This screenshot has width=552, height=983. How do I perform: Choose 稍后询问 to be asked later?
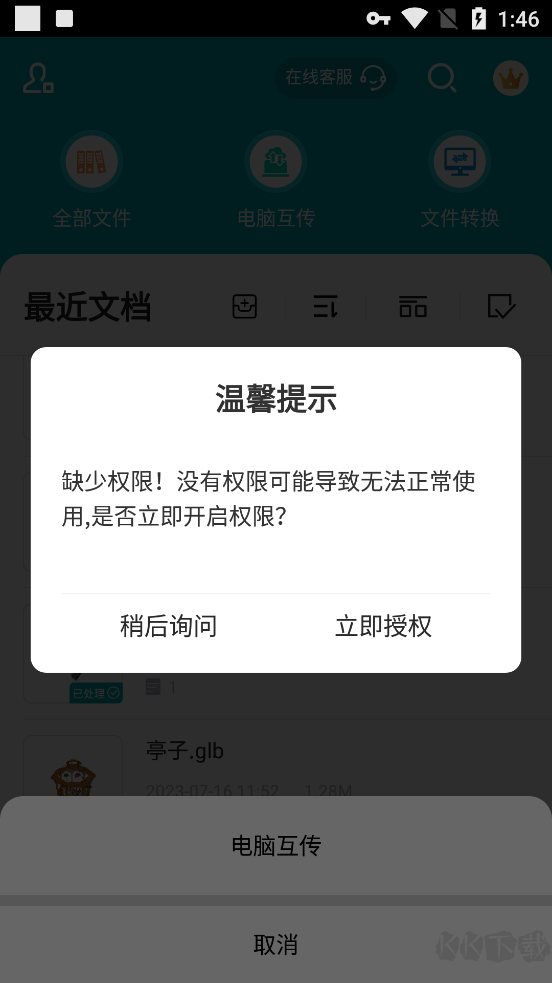(x=169, y=626)
